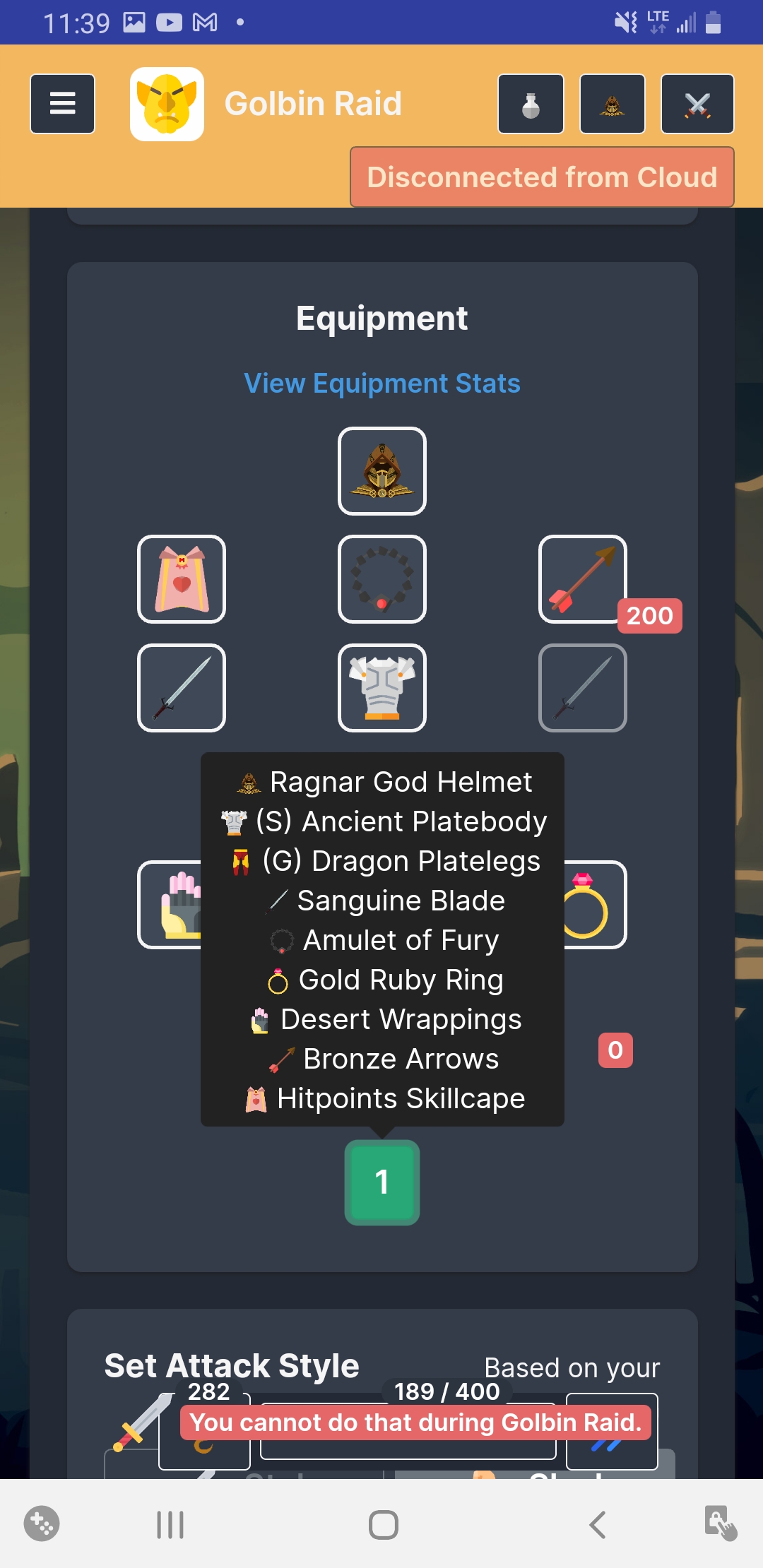Click the Amulet of Fury slot
Screen dimensions: 763x1568
(381, 581)
